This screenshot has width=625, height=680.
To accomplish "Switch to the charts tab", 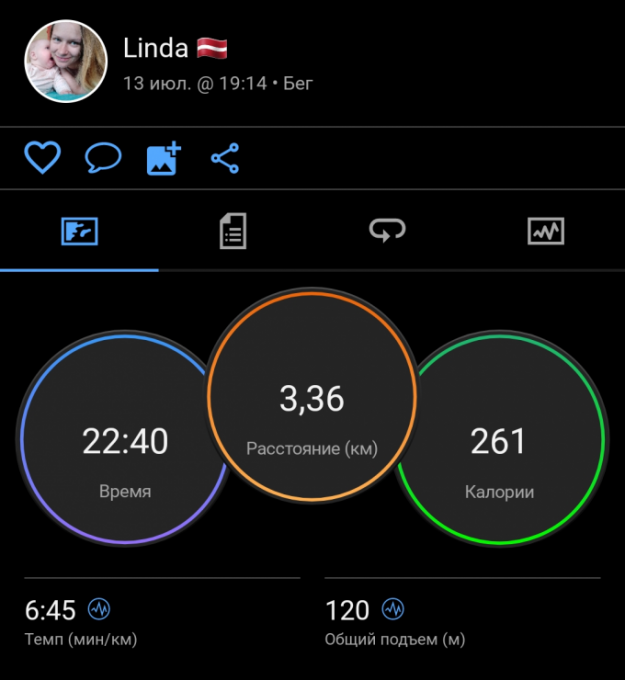I will [x=546, y=232].
